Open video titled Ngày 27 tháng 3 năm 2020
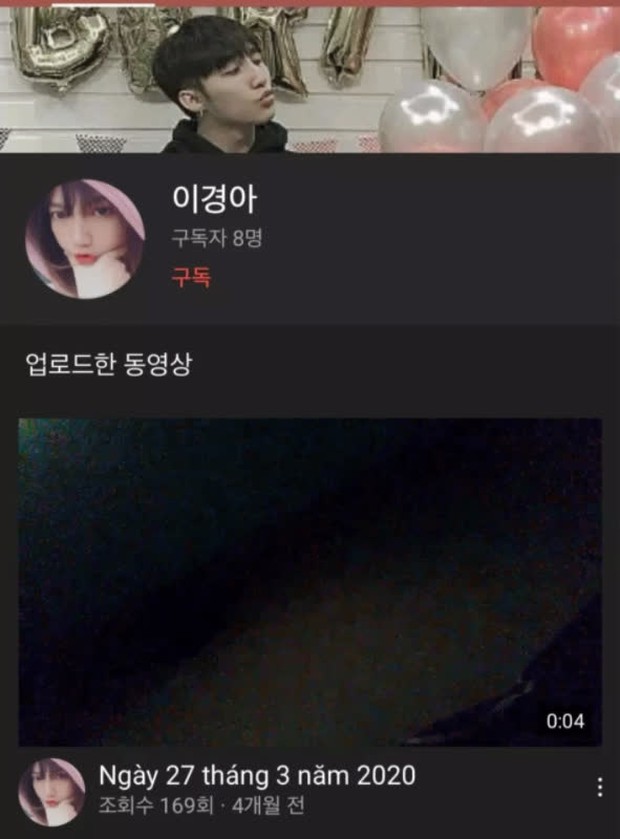The height and width of the screenshot is (839, 620). [x=257, y=775]
